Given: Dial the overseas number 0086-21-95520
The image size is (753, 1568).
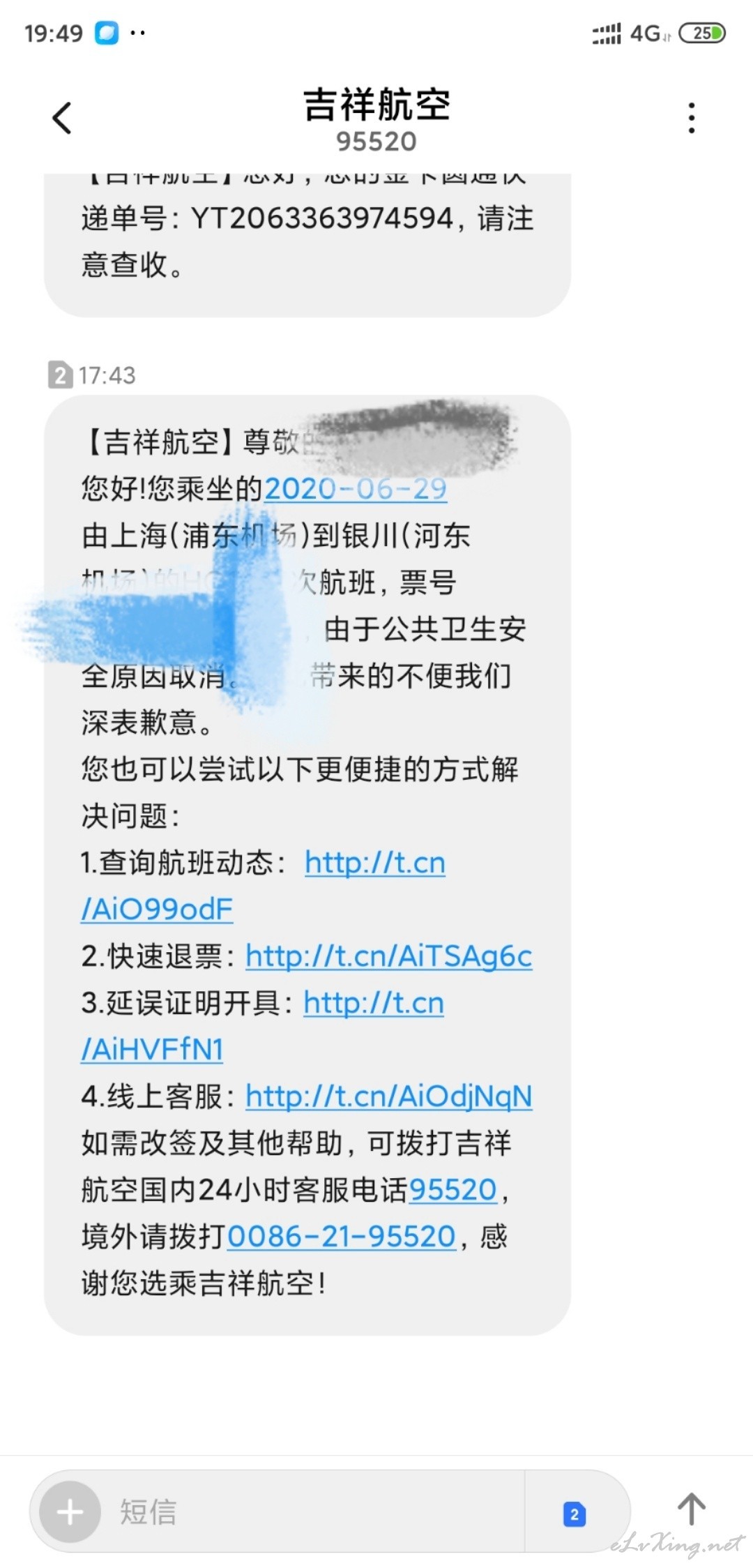Looking at the screenshot, I should pos(342,1237).
